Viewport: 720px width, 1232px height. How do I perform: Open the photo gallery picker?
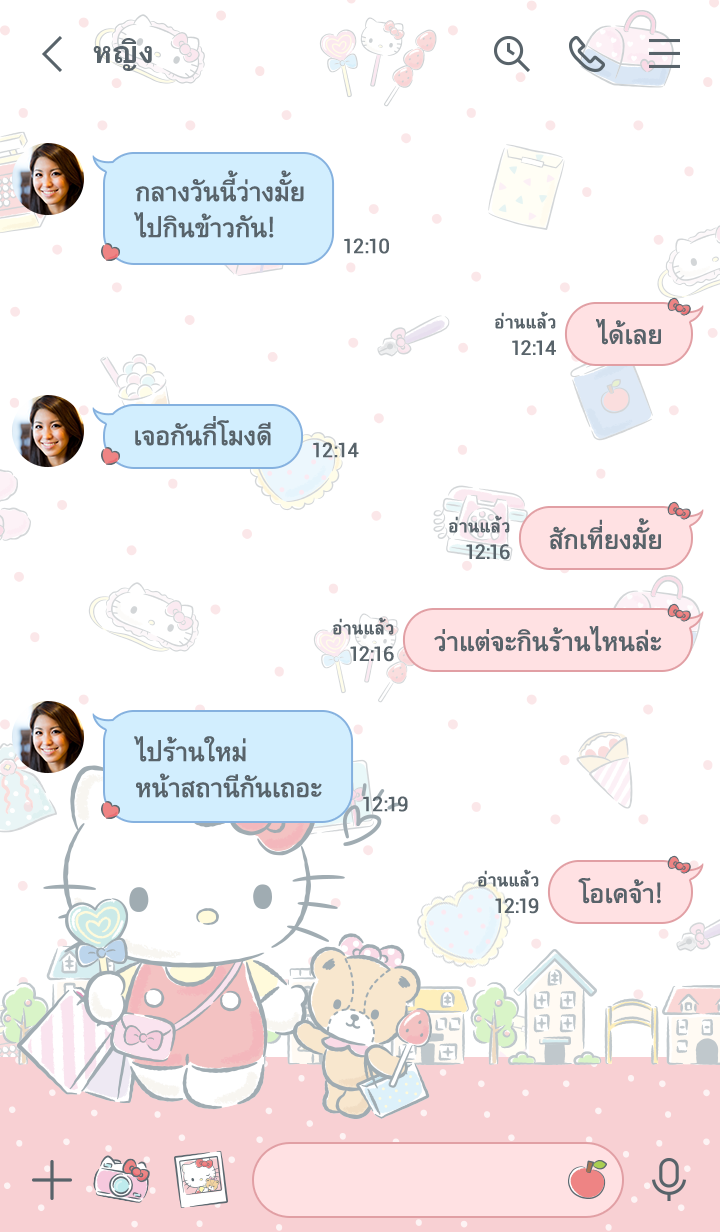click(x=200, y=1180)
